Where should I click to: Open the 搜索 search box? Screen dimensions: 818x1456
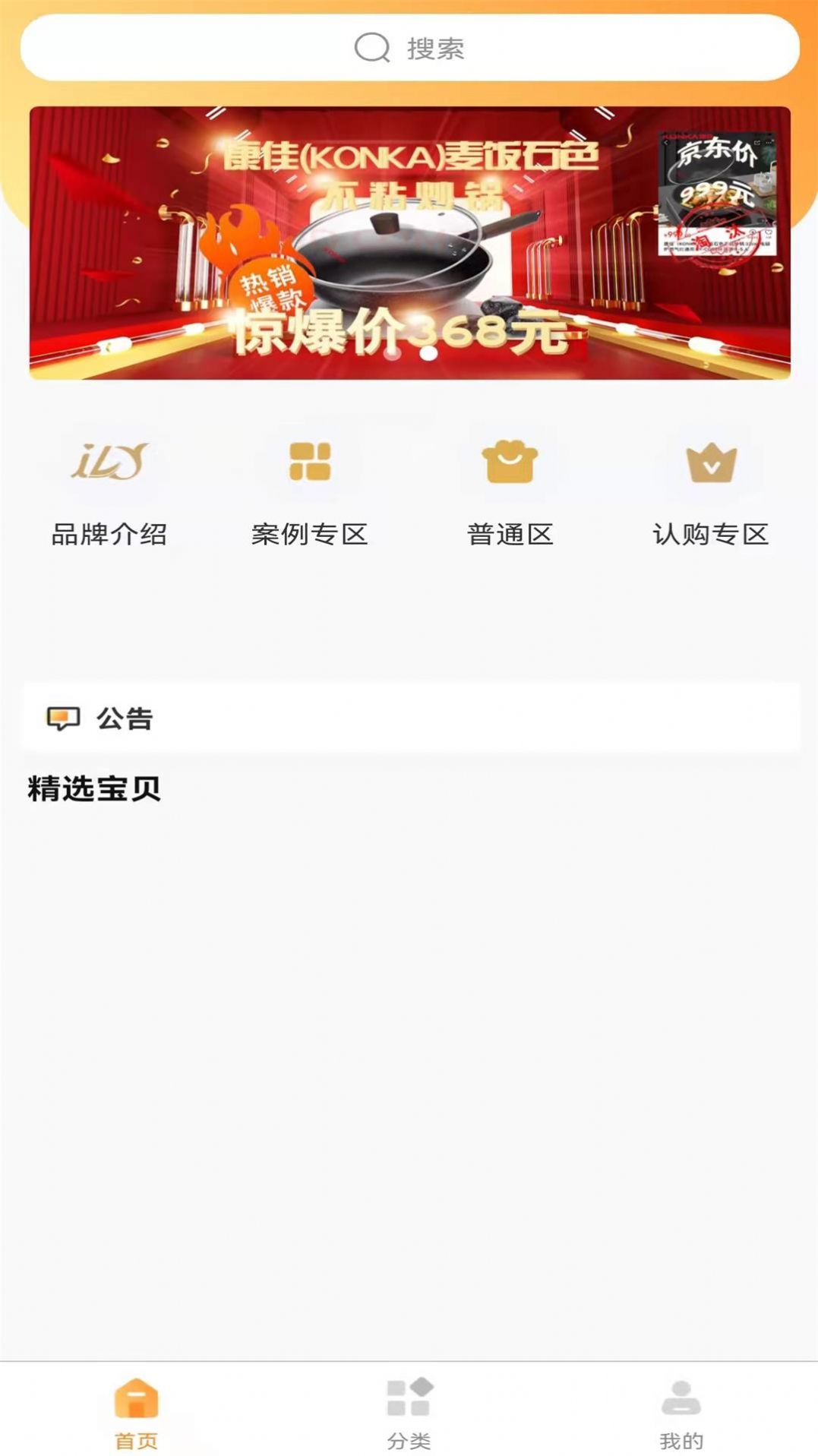point(409,48)
